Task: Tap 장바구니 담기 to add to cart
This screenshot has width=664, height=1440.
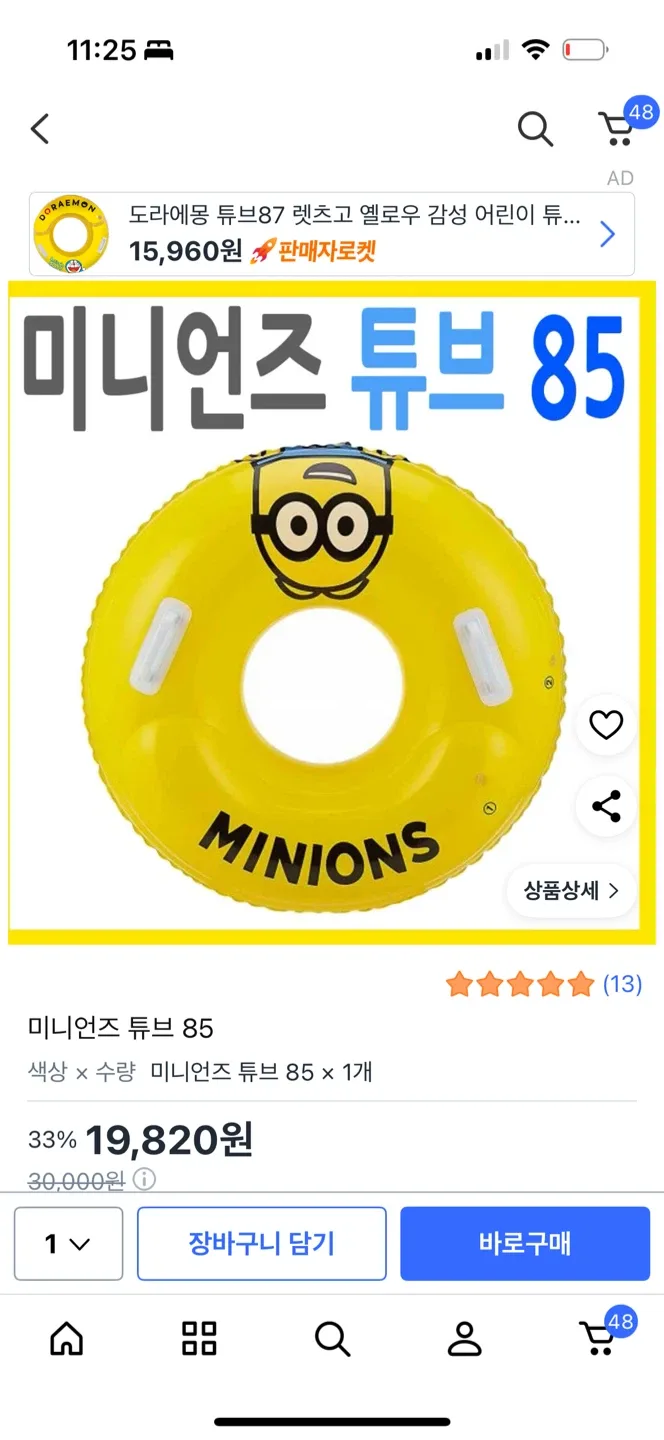Action: (261, 1243)
